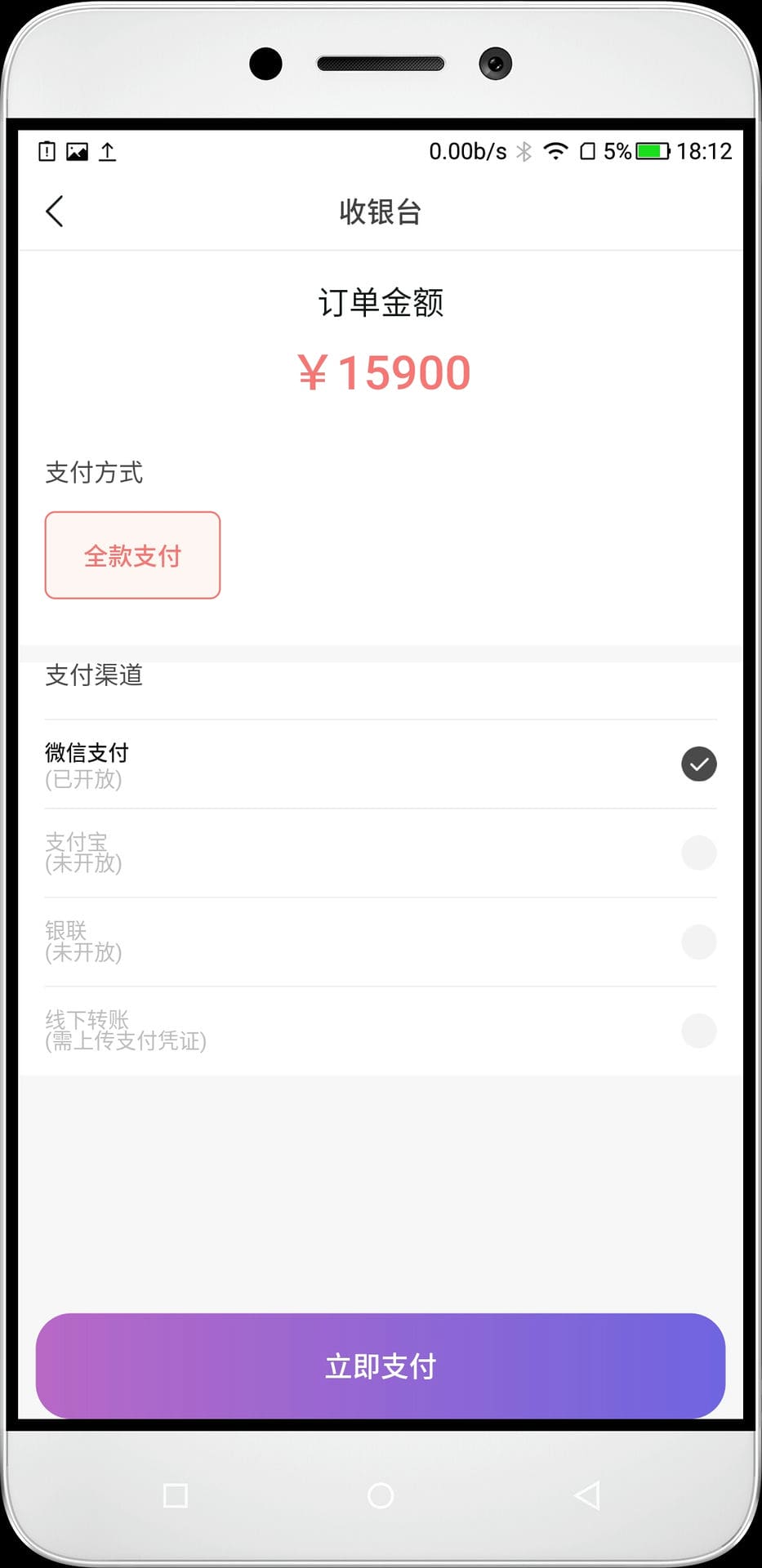Tap the system home button
This screenshot has width=762, height=1568.
coord(381,1495)
